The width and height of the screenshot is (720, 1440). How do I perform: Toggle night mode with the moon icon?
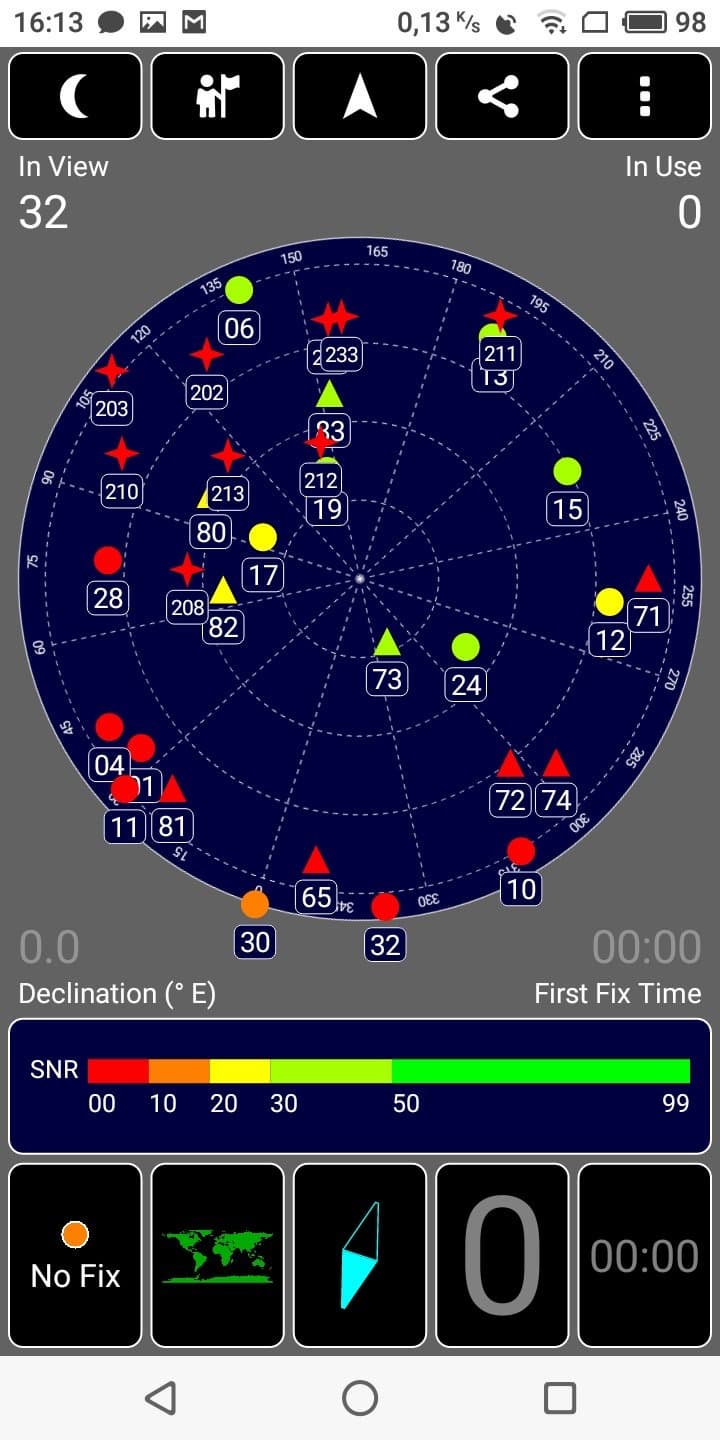tap(75, 96)
